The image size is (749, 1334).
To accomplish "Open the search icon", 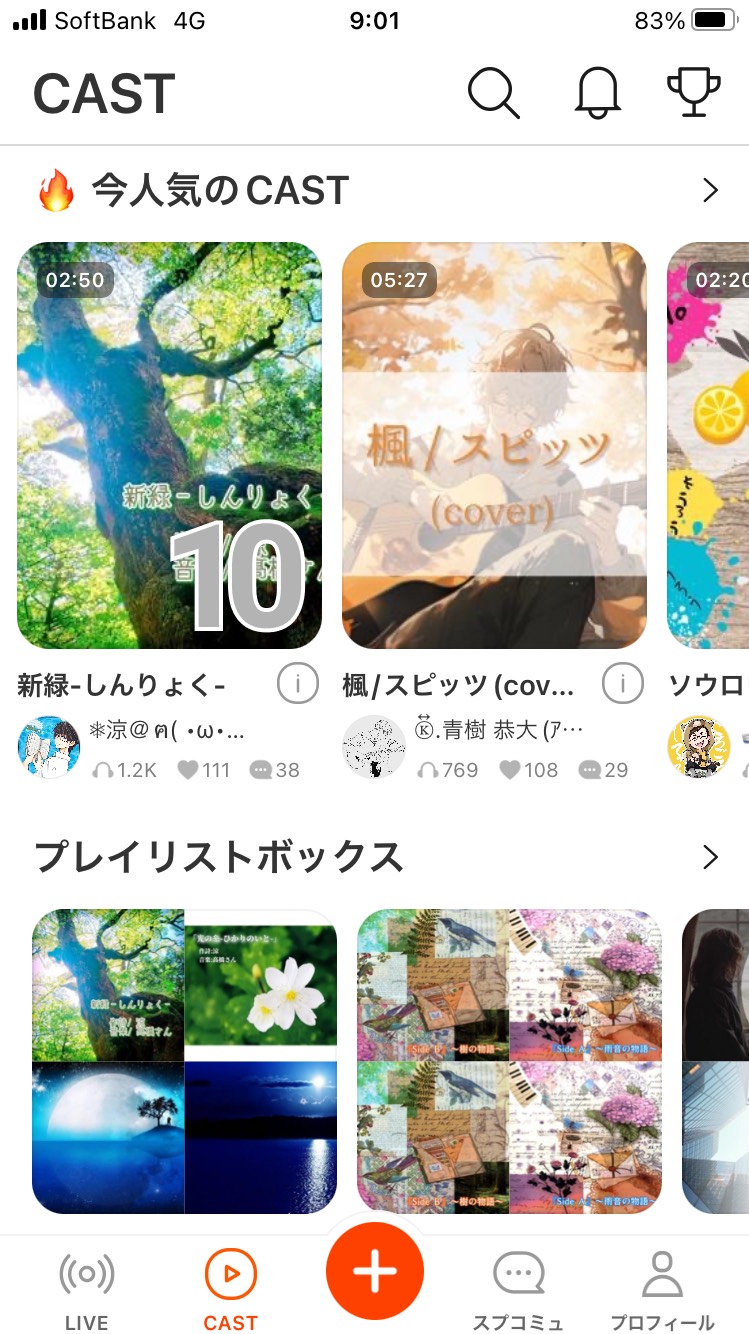I will coord(493,94).
